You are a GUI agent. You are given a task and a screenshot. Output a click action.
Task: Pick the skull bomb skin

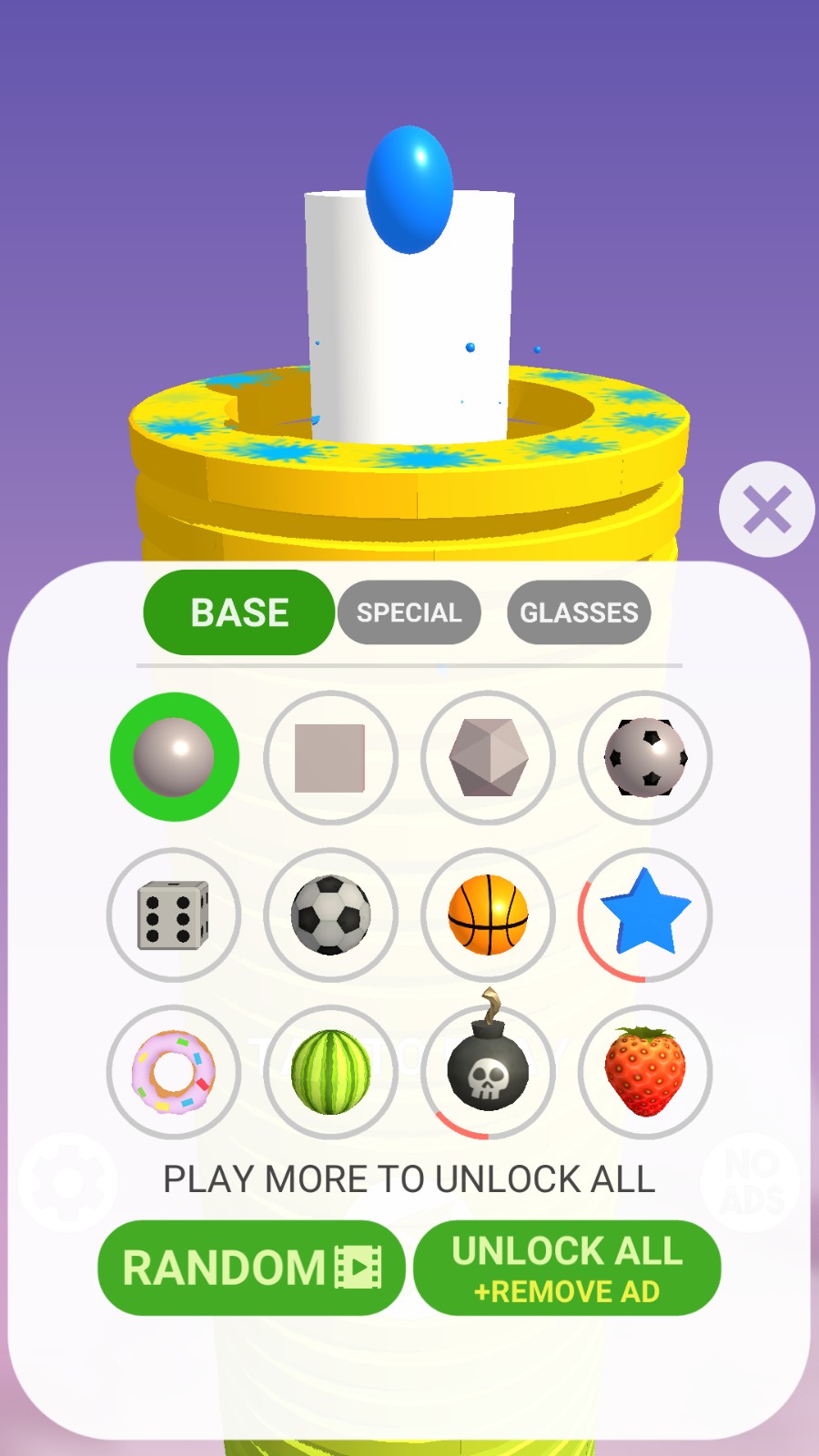coord(488,1072)
